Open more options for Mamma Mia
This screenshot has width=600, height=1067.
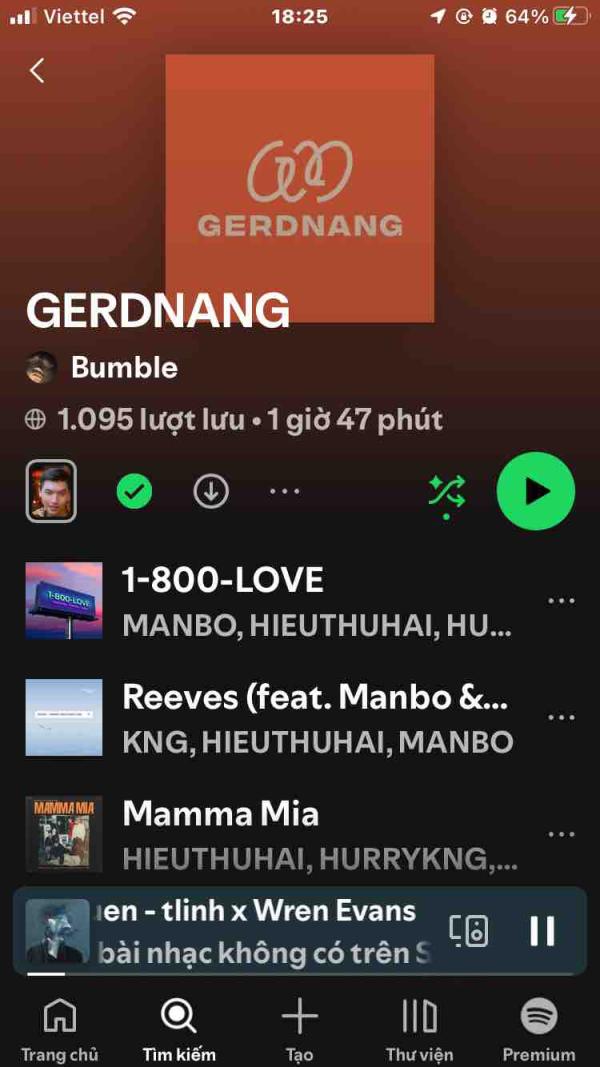coord(561,833)
